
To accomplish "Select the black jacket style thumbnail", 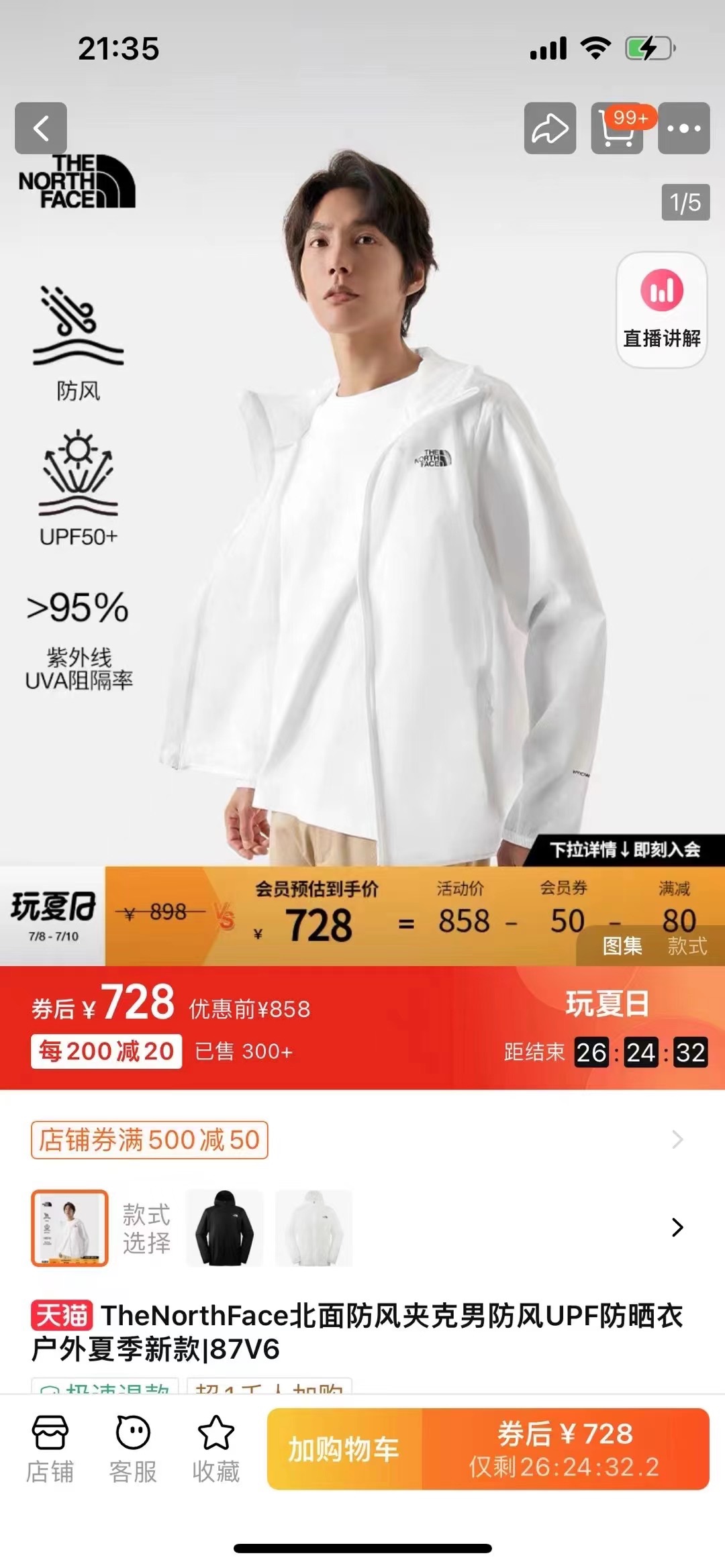I will pyautogui.click(x=224, y=1228).
